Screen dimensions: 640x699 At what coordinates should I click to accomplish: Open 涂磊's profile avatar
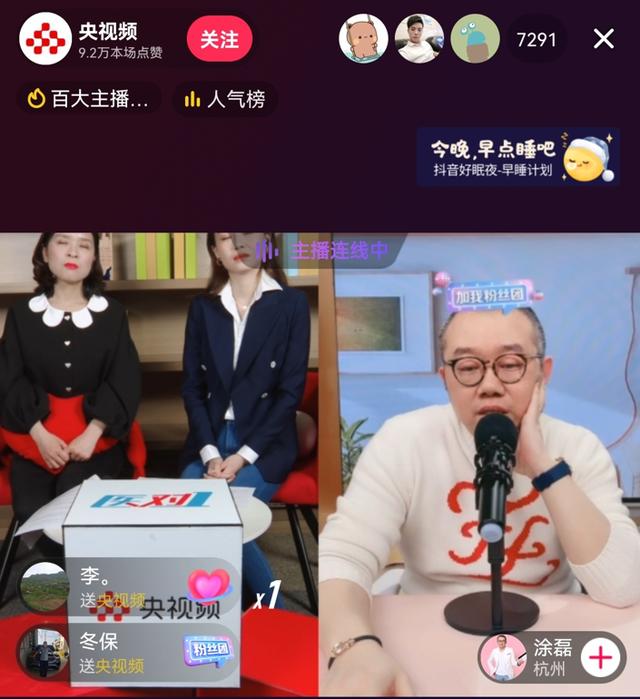coord(502,657)
